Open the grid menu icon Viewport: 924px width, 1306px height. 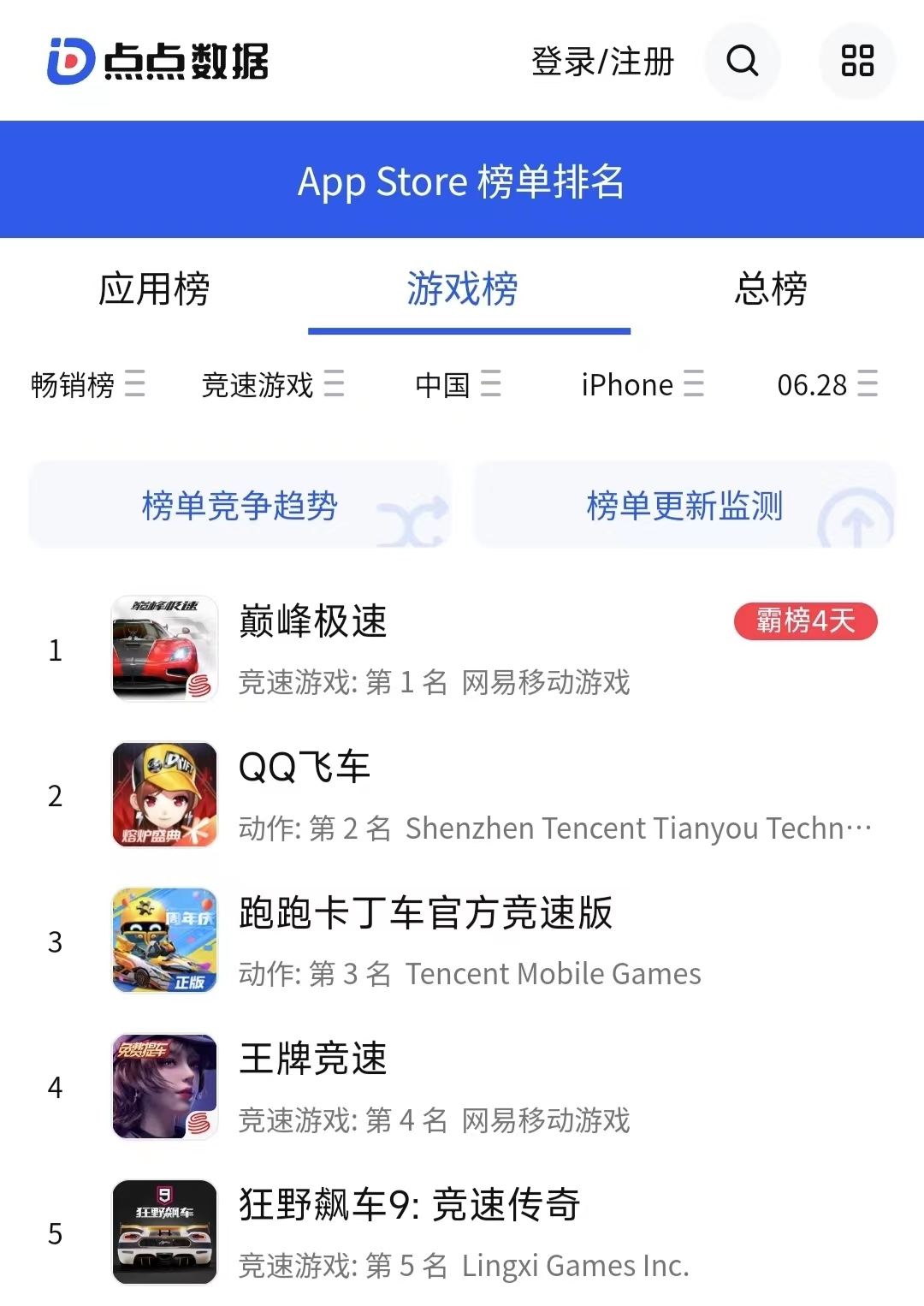(857, 61)
